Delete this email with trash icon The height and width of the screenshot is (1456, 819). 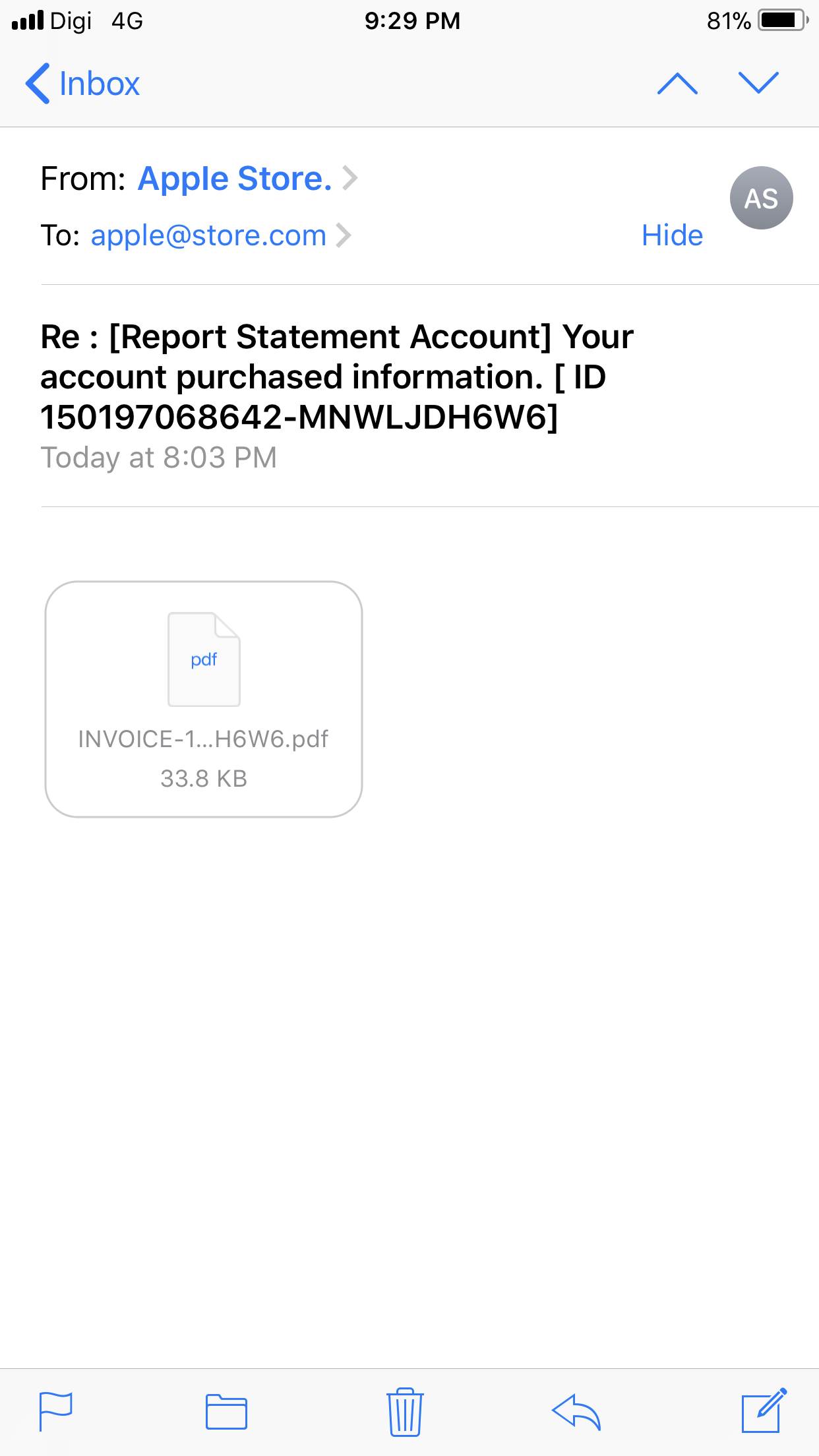click(x=405, y=1412)
